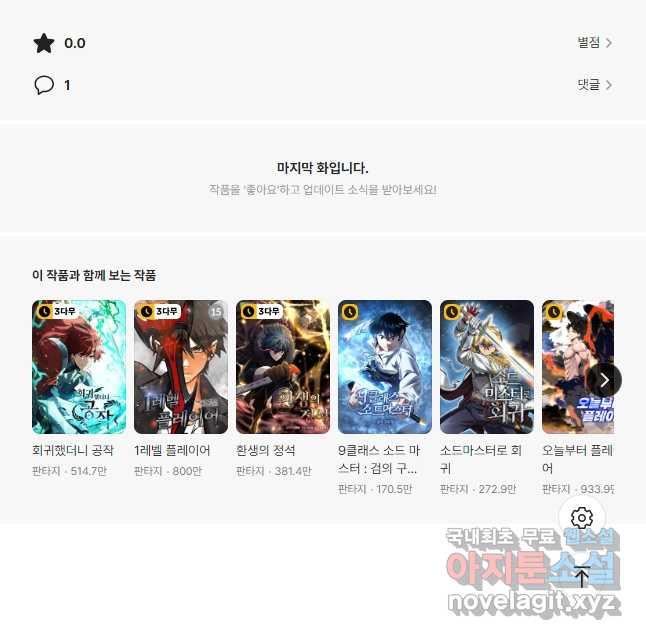646x640 pixels.
Task: Jump to the top with the up arrow
Action: pyautogui.click(x=582, y=576)
